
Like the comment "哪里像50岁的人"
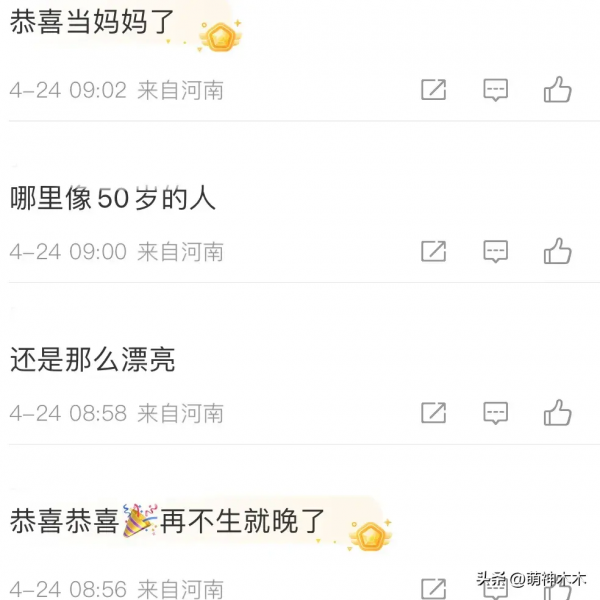click(557, 251)
